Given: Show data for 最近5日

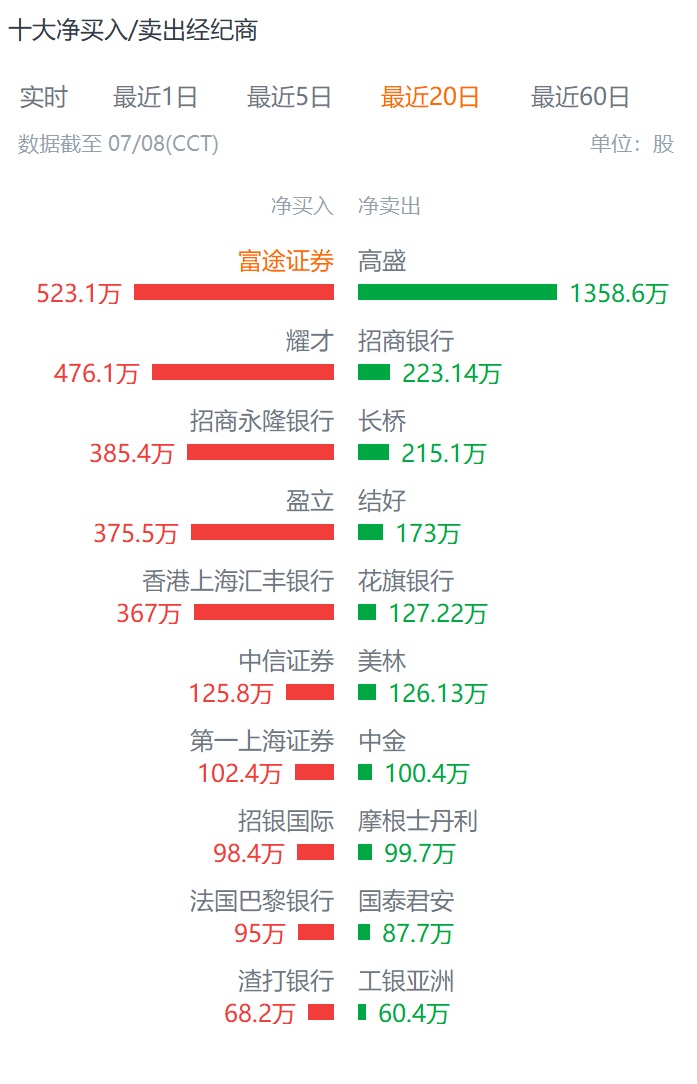Looking at the screenshot, I should pyautogui.click(x=289, y=97).
